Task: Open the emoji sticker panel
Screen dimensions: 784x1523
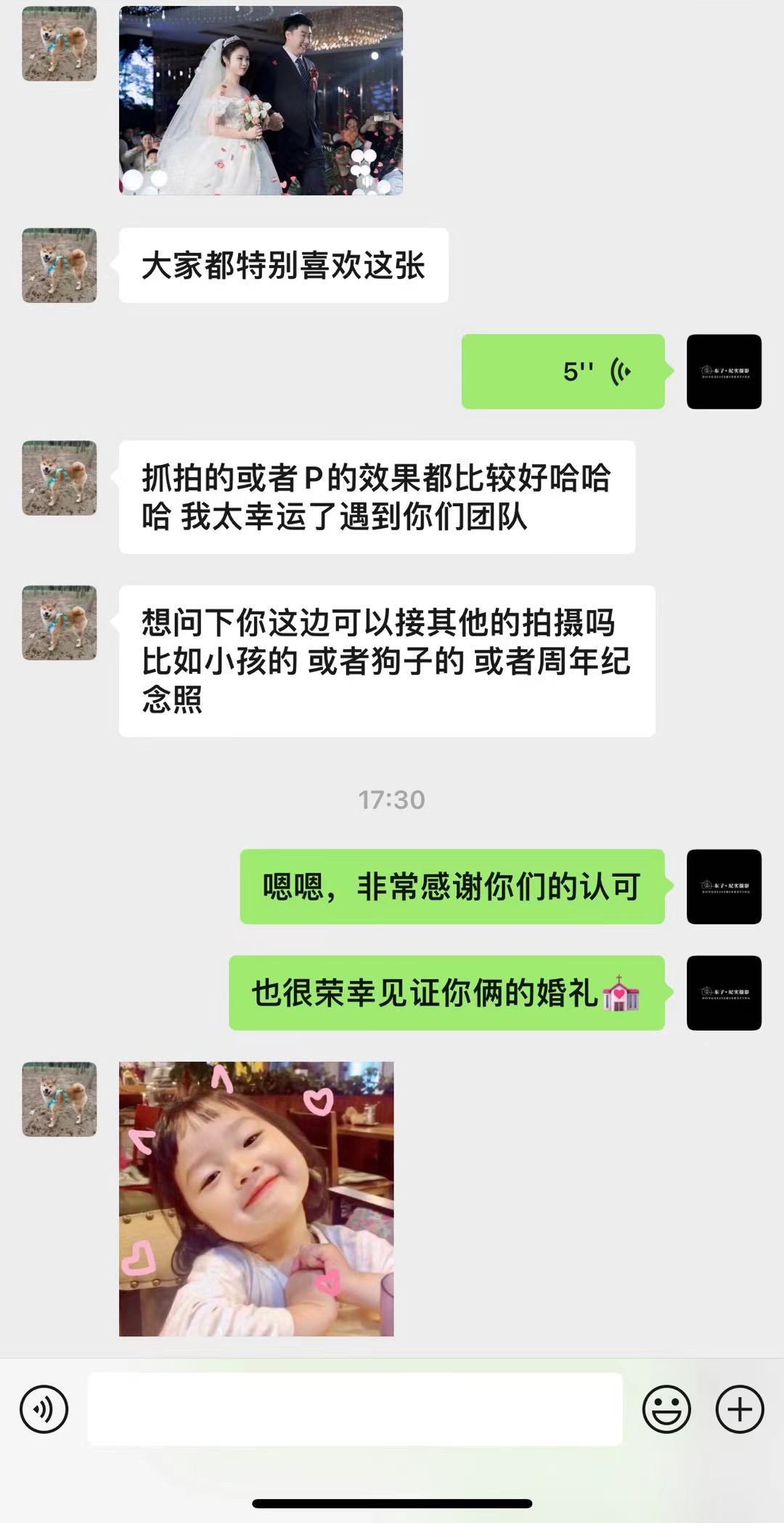Action: click(x=666, y=1409)
